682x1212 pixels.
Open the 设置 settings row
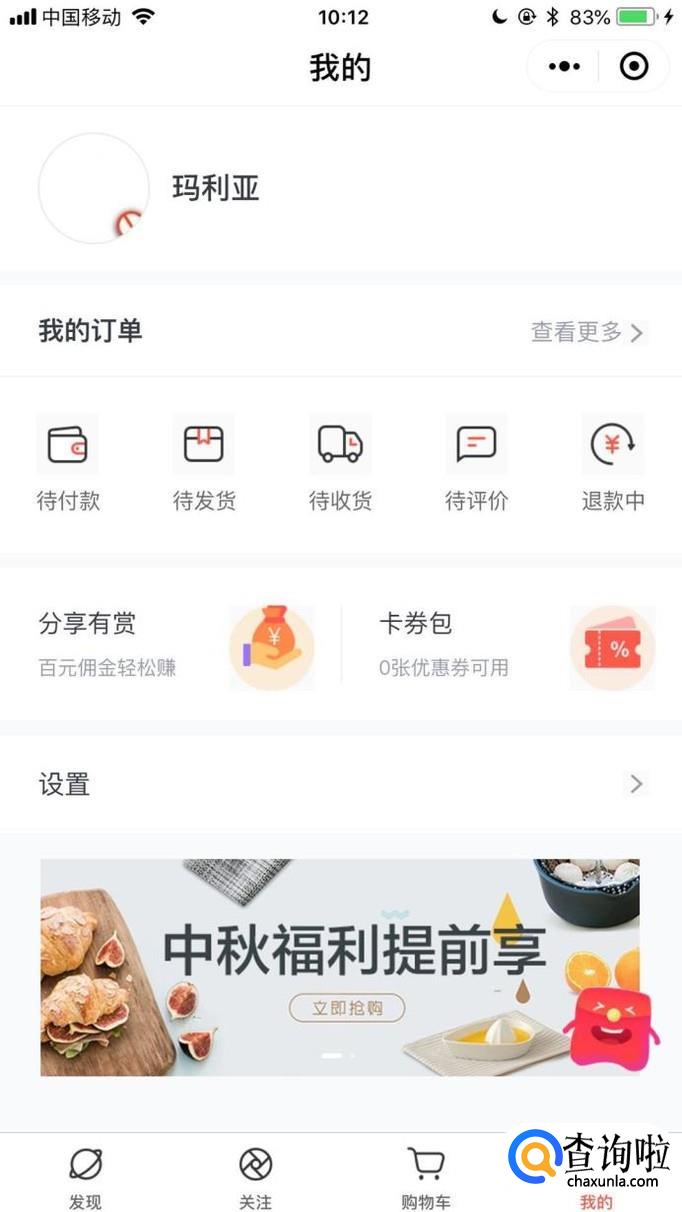[x=341, y=784]
